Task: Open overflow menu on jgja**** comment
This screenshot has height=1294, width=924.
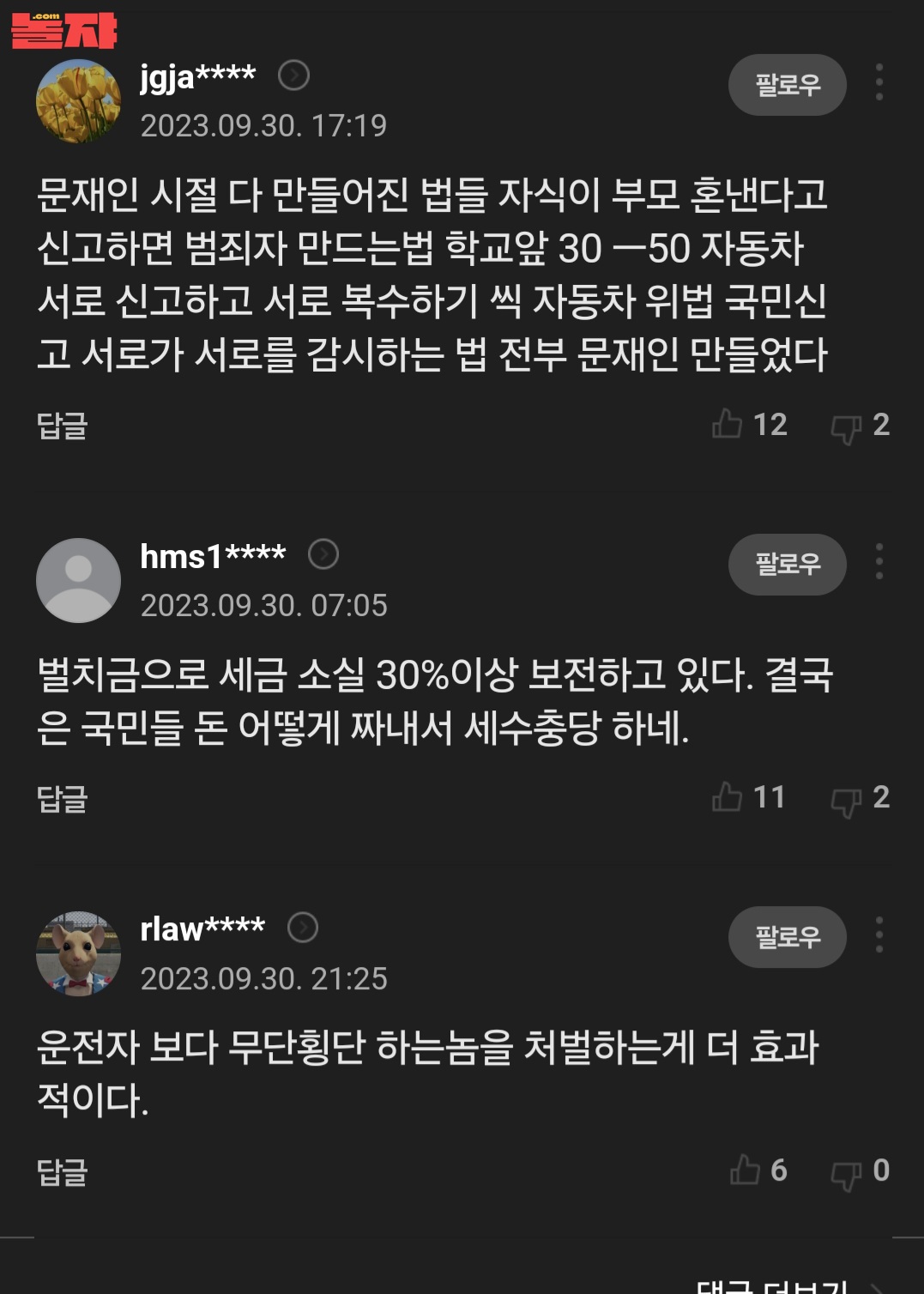Action: 879,82
